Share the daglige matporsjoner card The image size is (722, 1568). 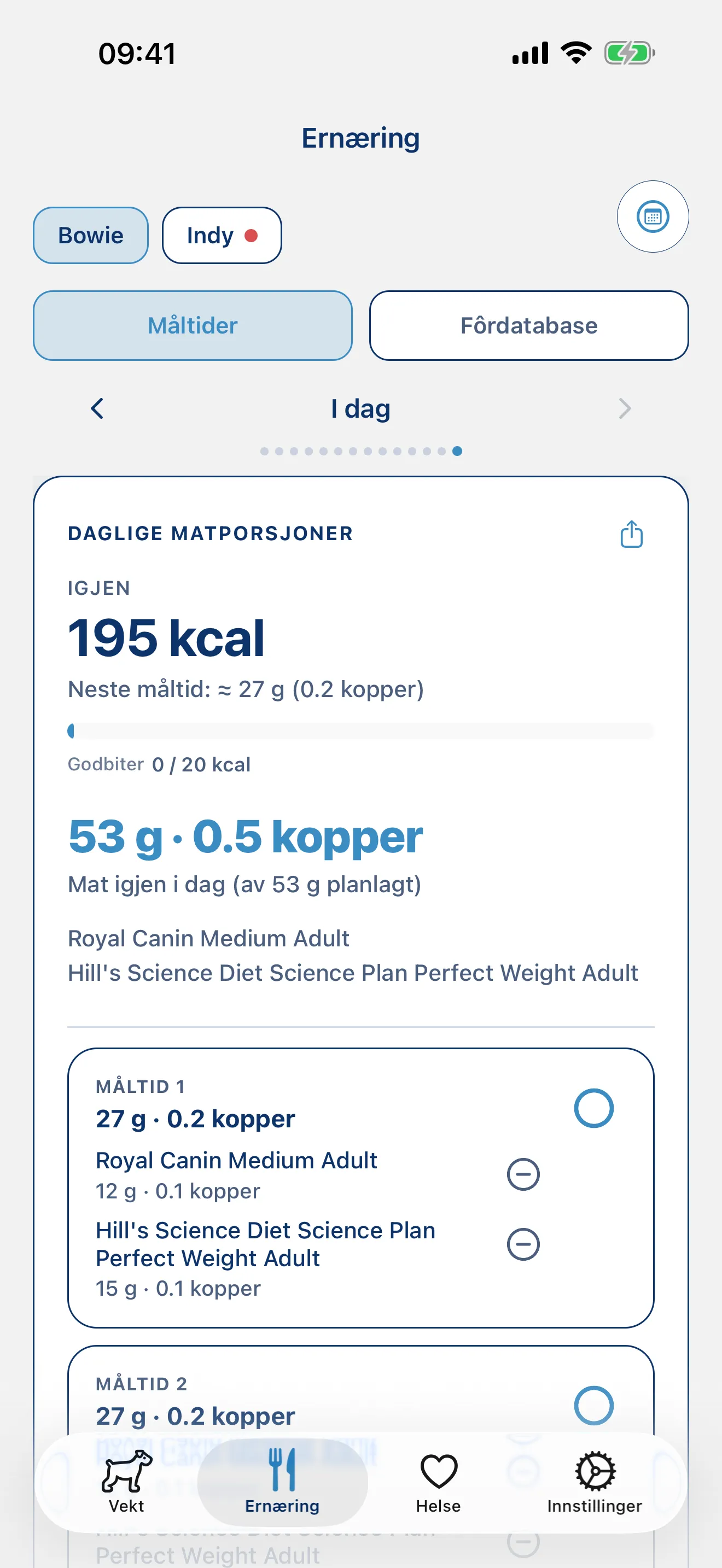[x=631, y=534]
